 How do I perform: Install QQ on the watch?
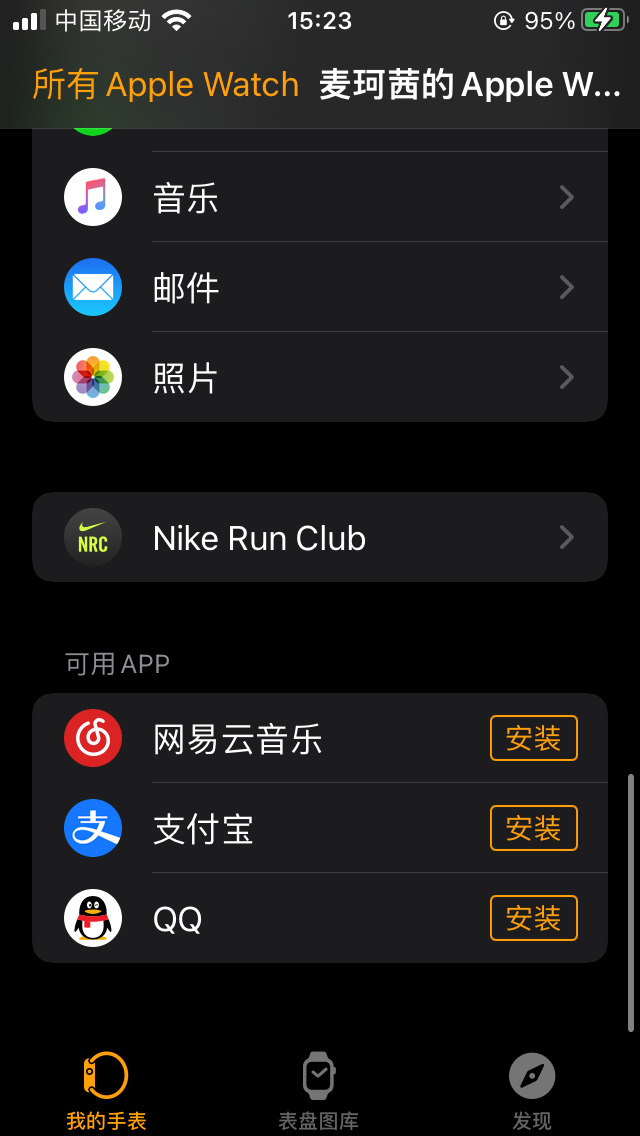pyautogui.click(x=533, y=919)
